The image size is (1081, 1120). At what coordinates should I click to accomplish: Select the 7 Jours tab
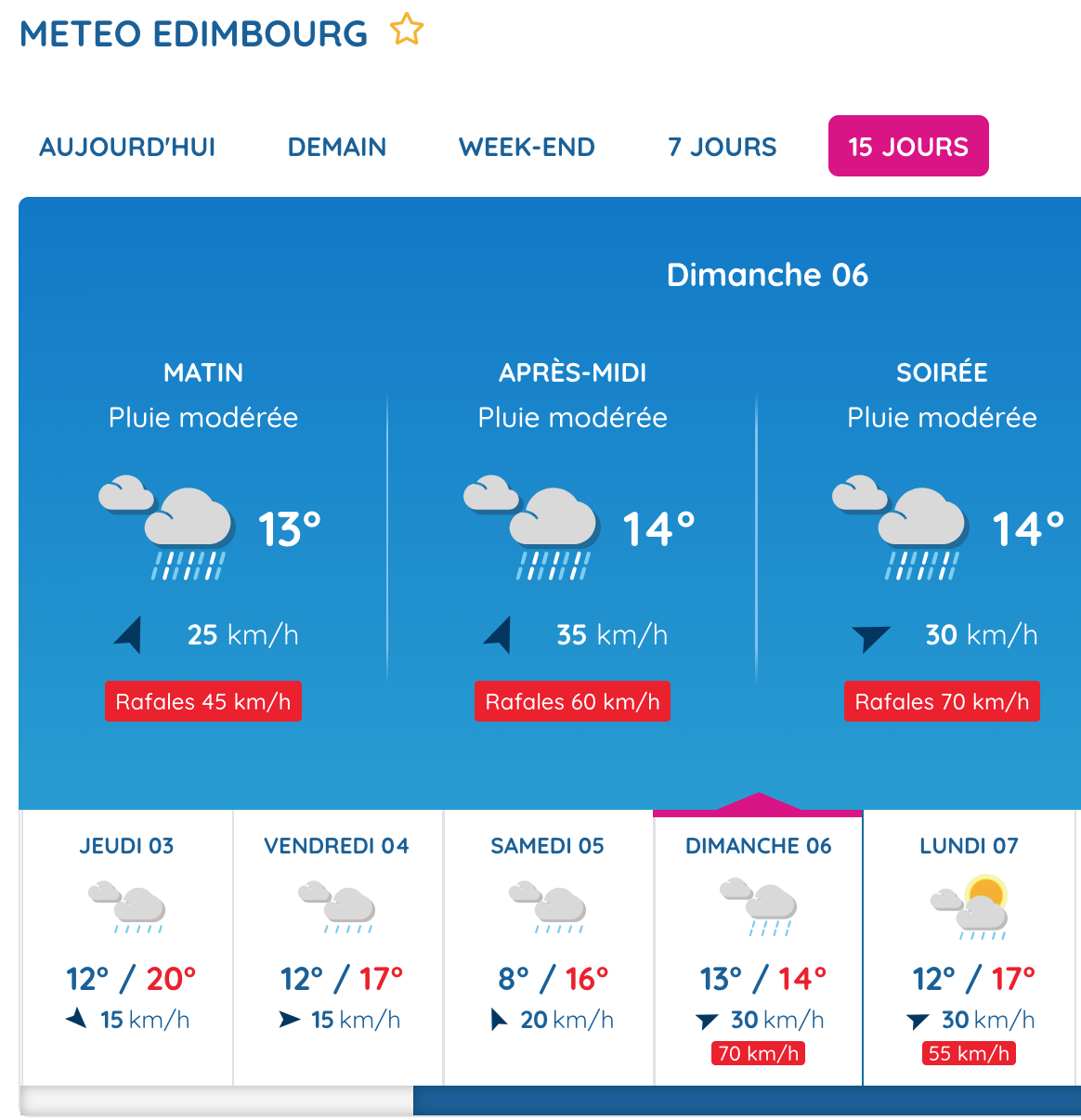(722, 147)
